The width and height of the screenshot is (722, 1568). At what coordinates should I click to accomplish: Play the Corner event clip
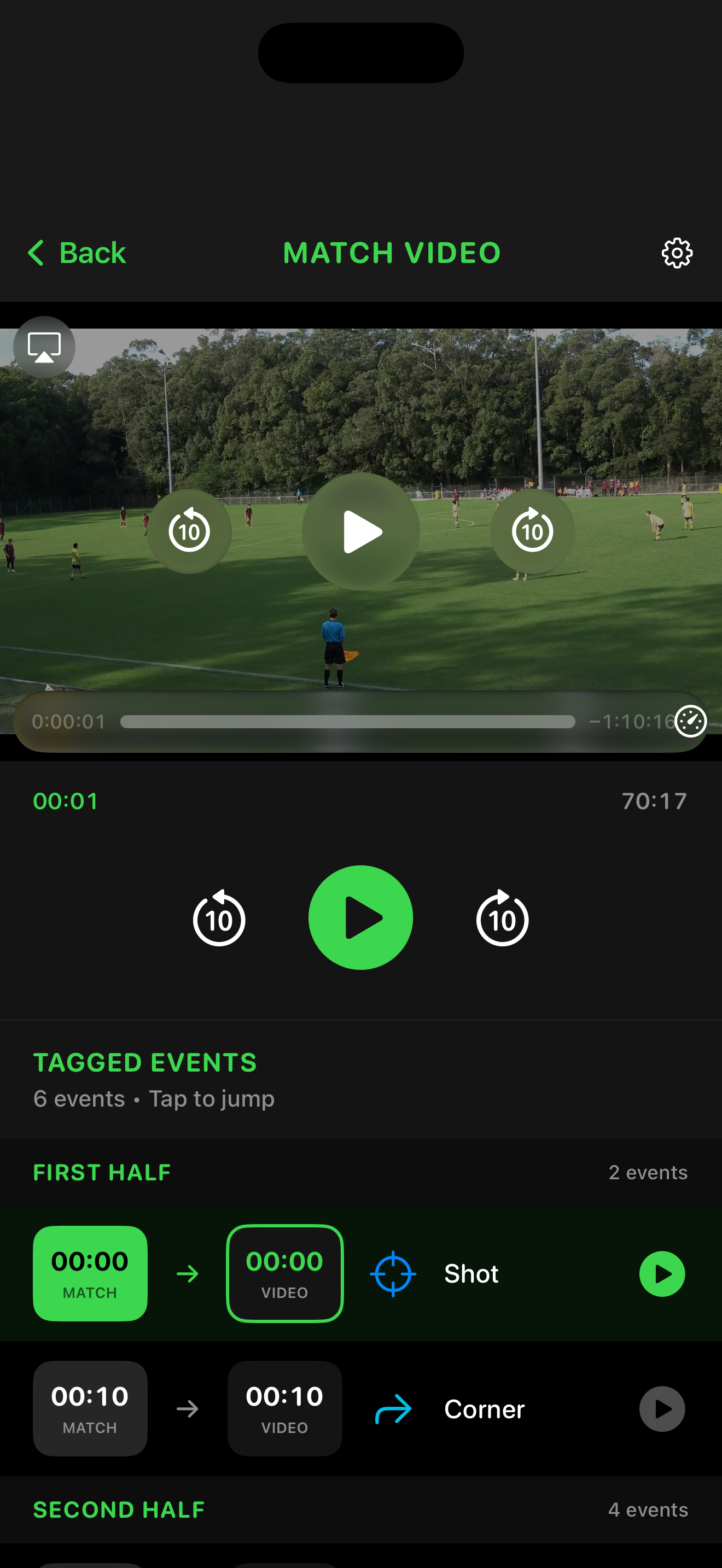coord(662,1408)
